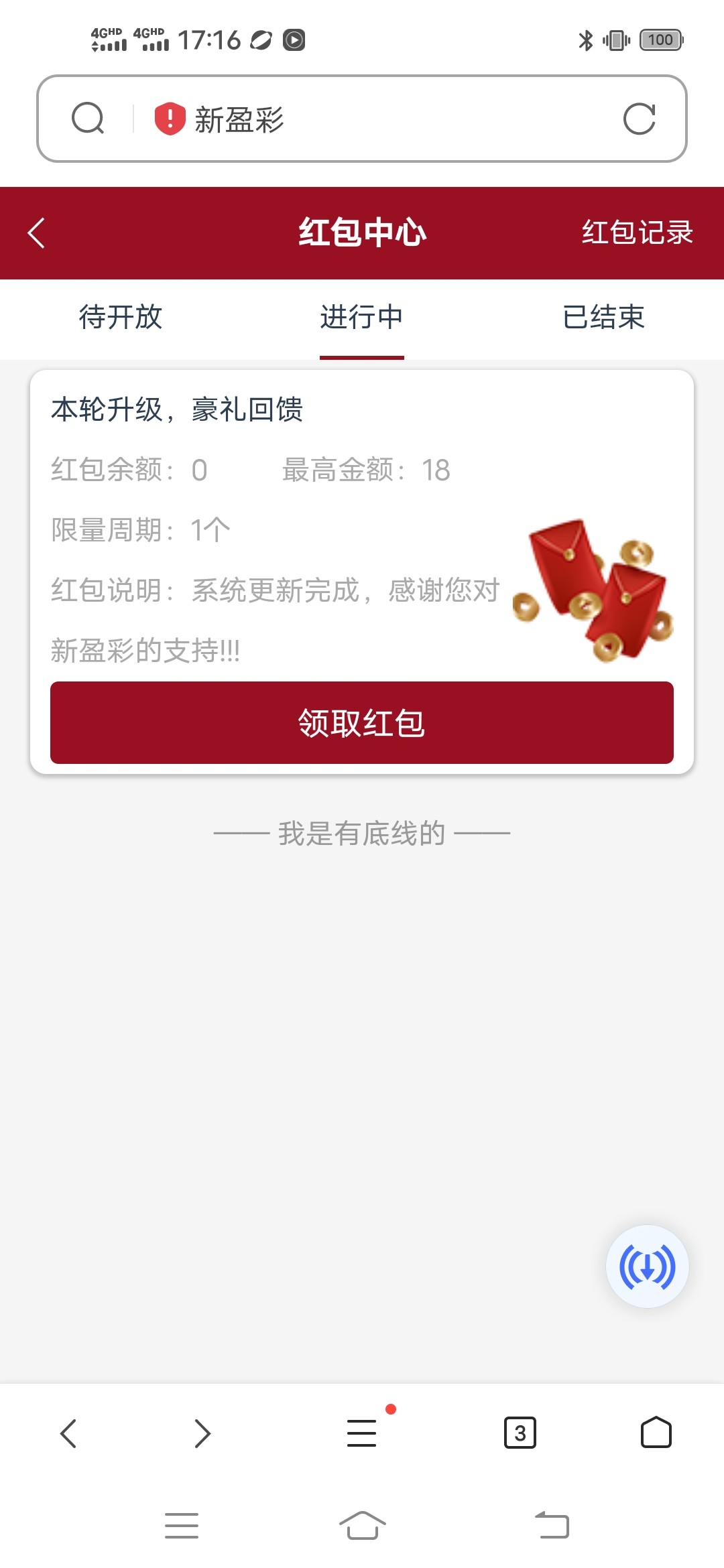Image resolution: width=724 pixels, height=1568 pixels.
Task: Claim the red packet with 领取红包
Action: 362,723
